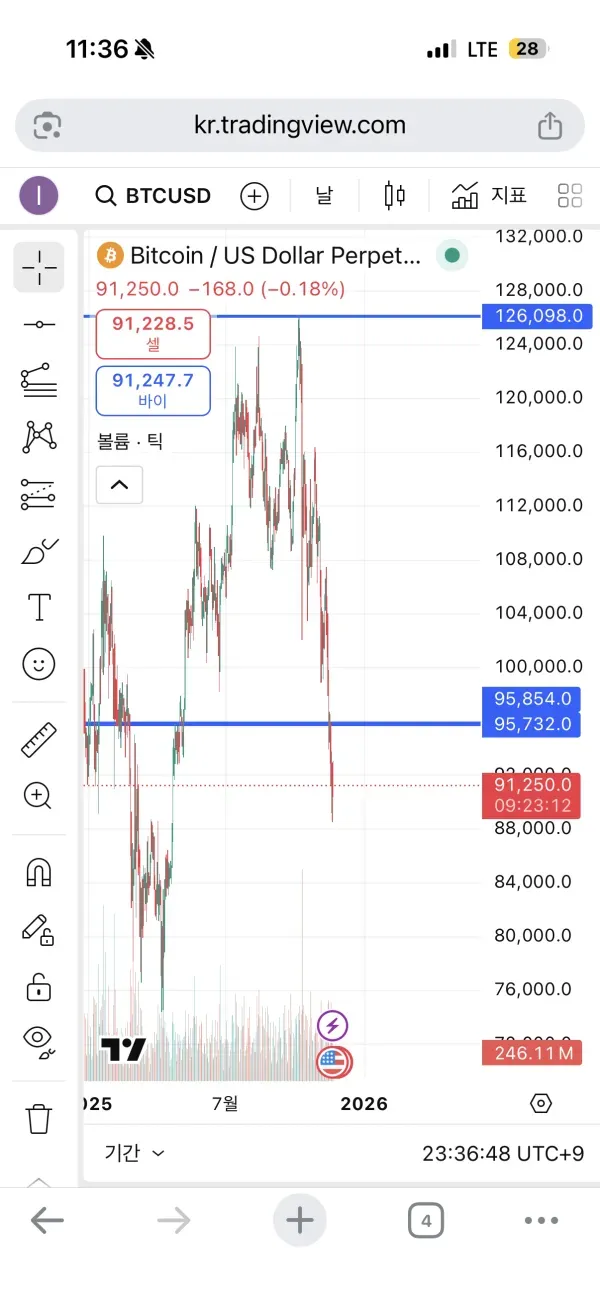Open the BTCUSD symbol search
Image resolution: width=600 pixels, height=1304 pixels.
(153, 196)
